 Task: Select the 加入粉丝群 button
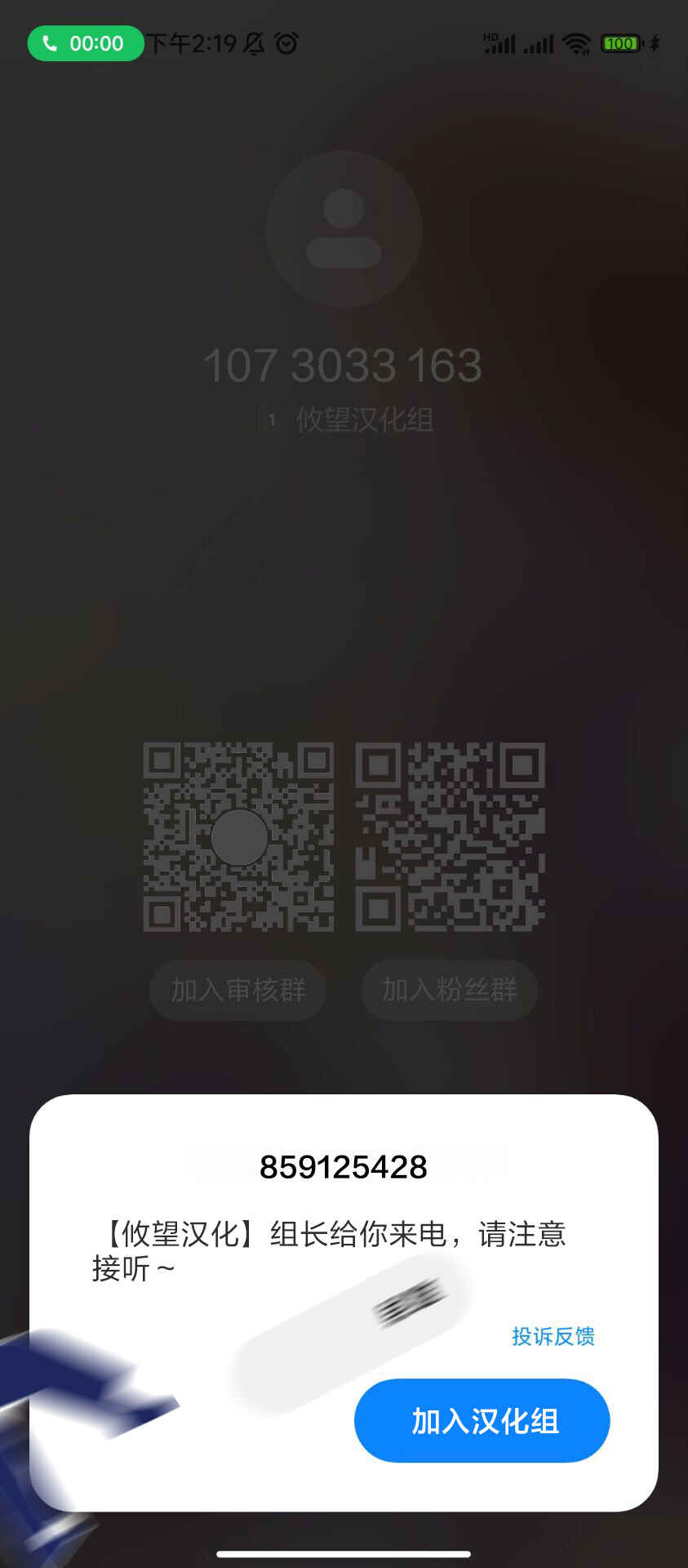(x=449, y=990)
